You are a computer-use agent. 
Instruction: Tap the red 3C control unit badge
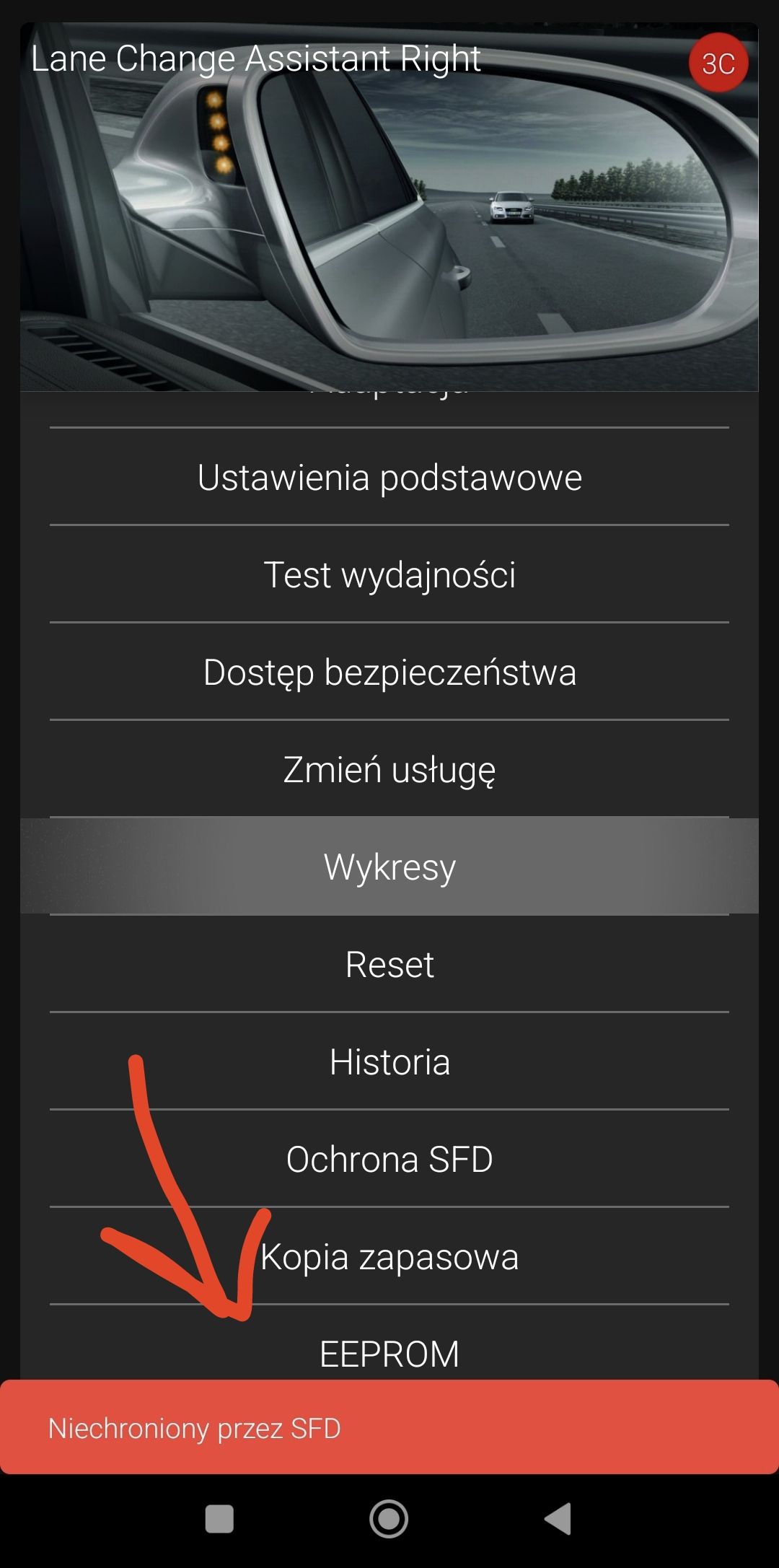click(x=718, y=63)
